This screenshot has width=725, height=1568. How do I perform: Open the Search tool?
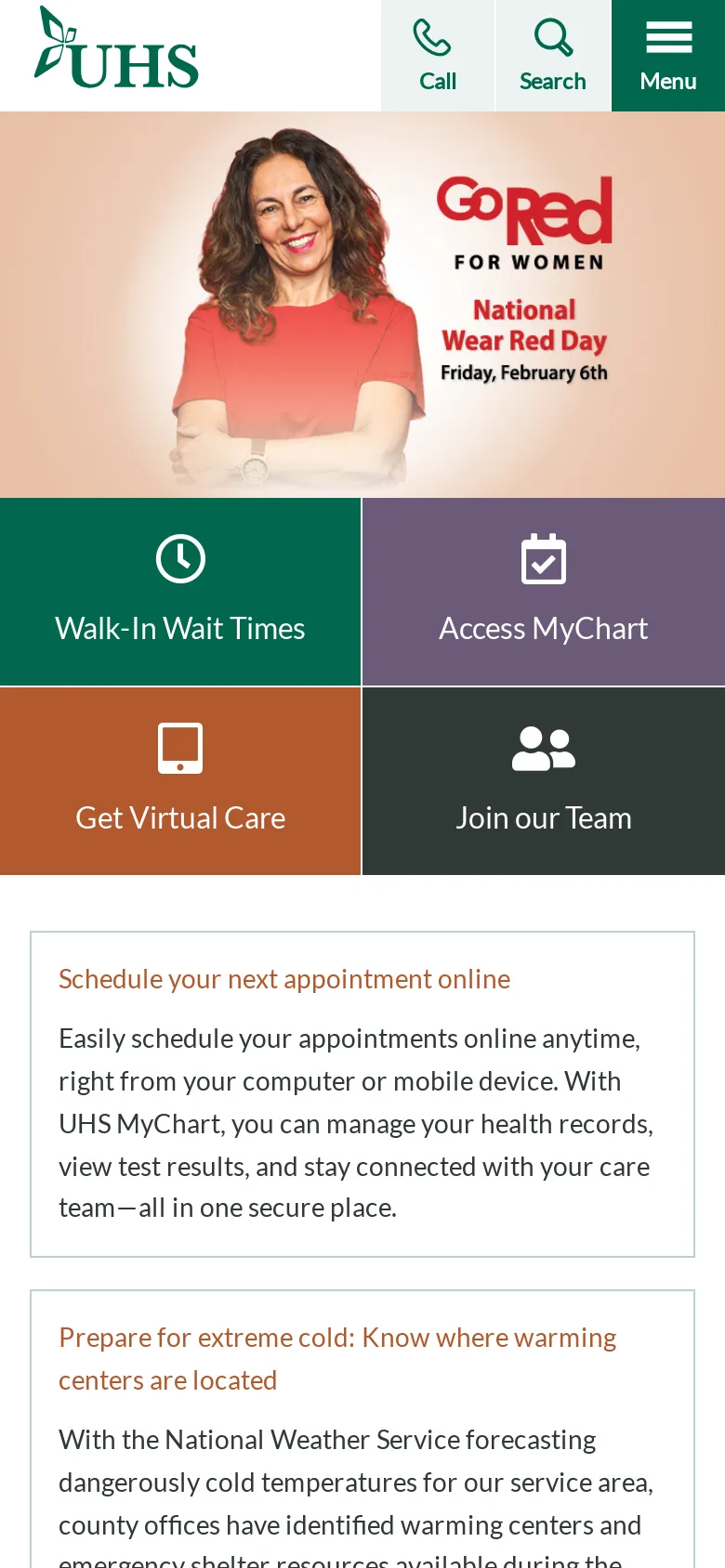[x=553, y=56]
